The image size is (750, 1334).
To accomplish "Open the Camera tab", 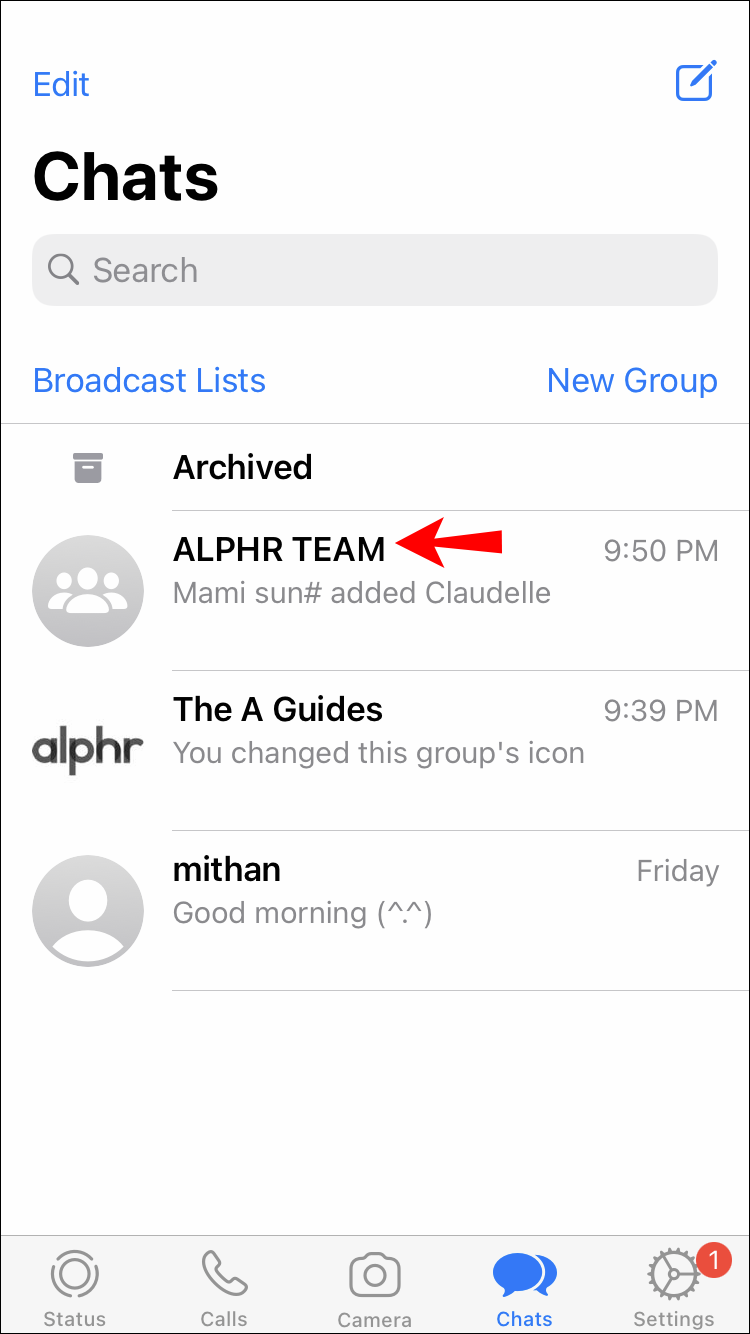I will [x=374, y=1289].
